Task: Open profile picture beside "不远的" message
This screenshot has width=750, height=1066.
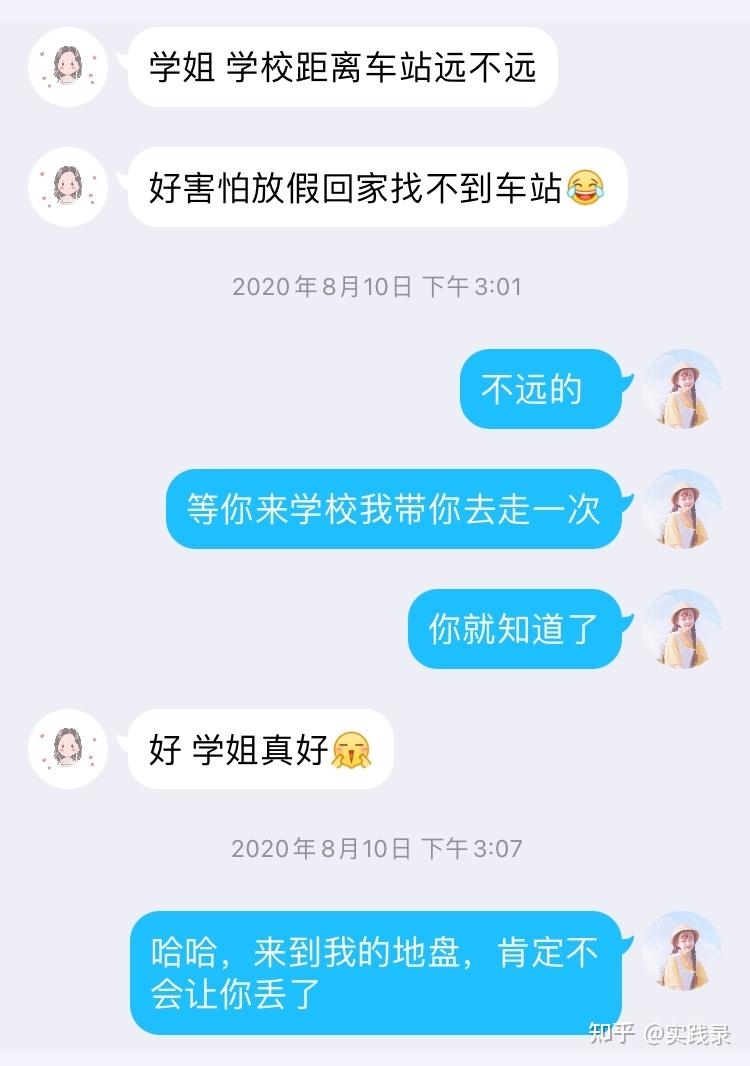Action: [x=681, y=389]
